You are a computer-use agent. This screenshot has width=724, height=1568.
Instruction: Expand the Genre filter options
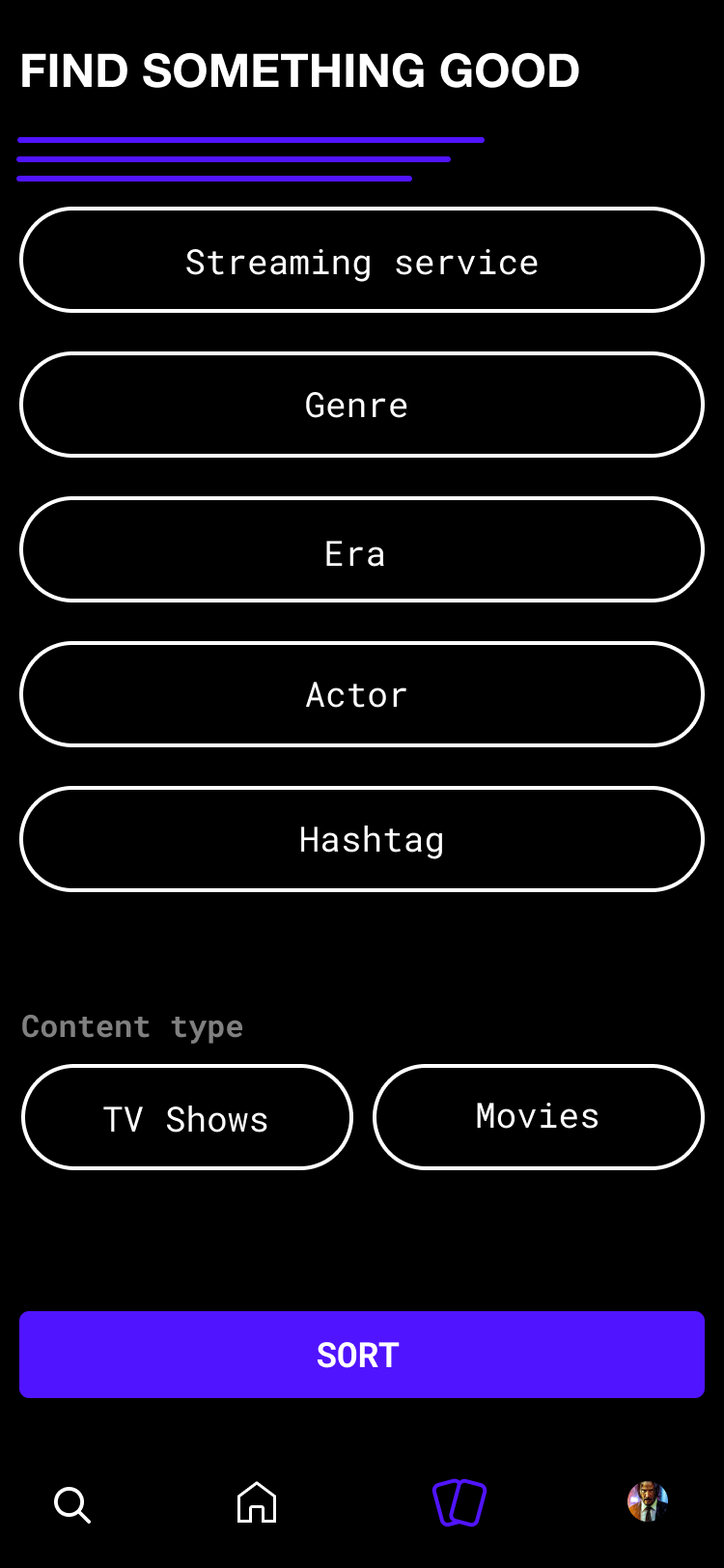361,405
